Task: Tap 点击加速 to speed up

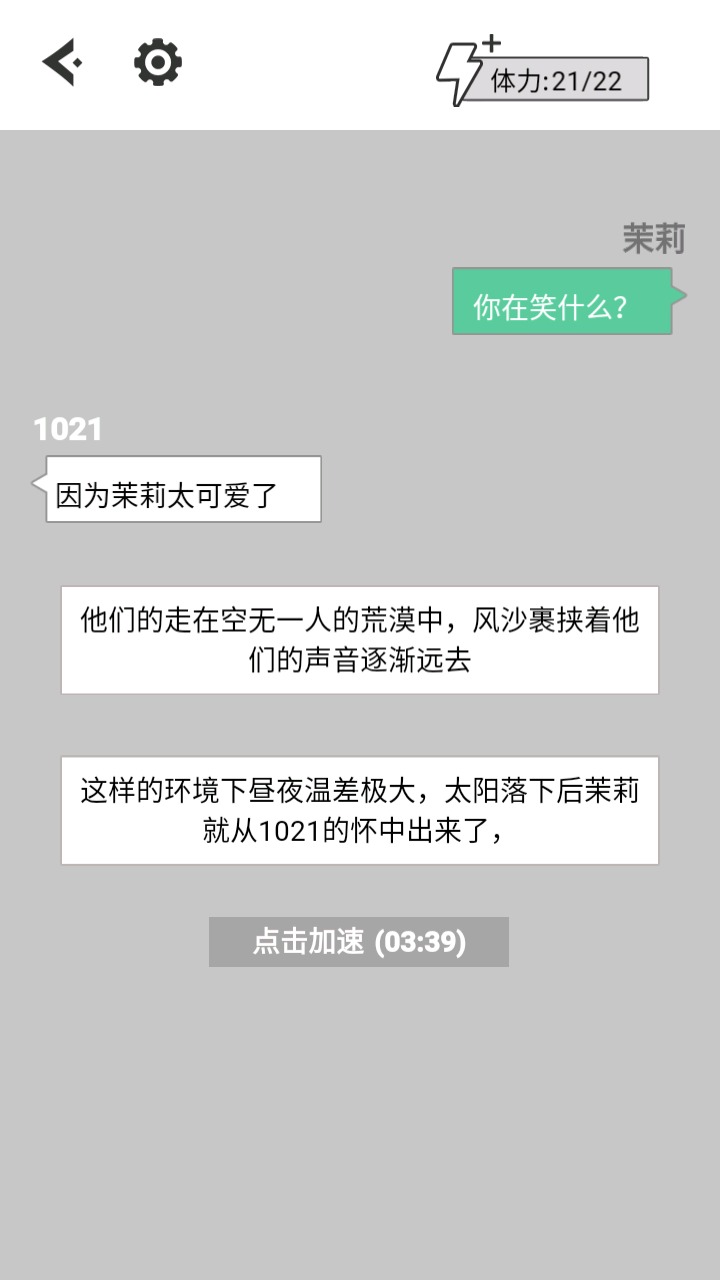Action: tap(358, 942)
